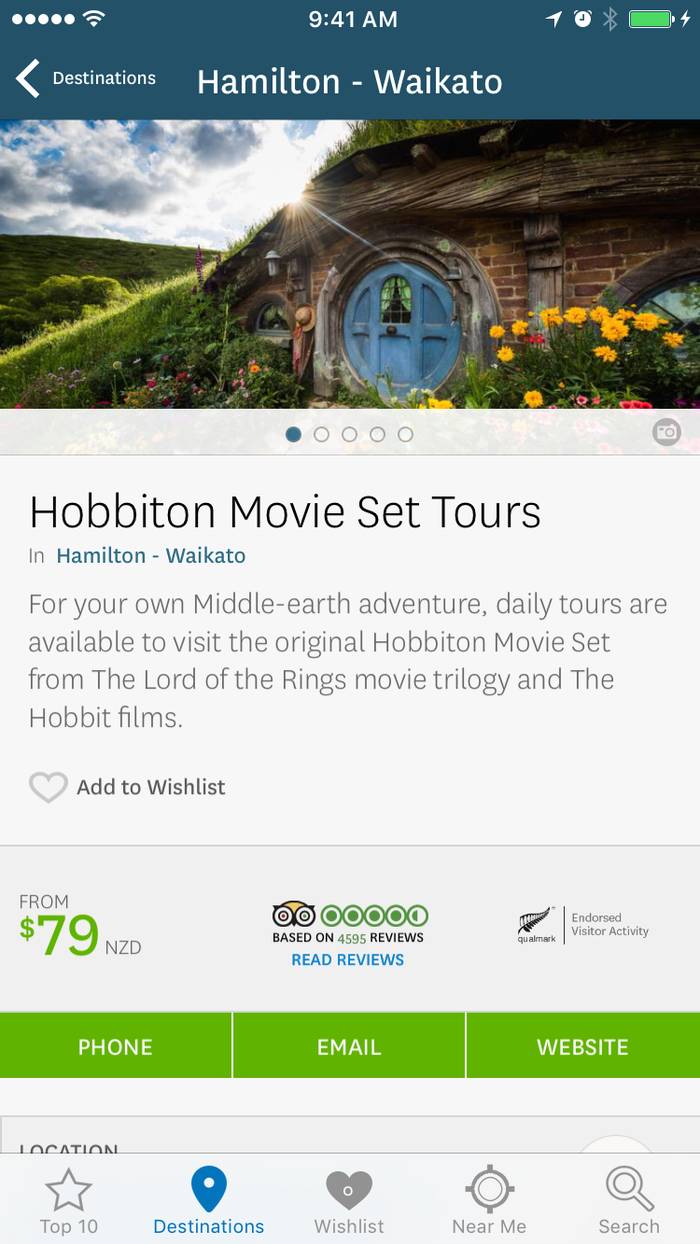Call via the Phone button
The image size is (700, 1244).
click(x=116, y=1046)
